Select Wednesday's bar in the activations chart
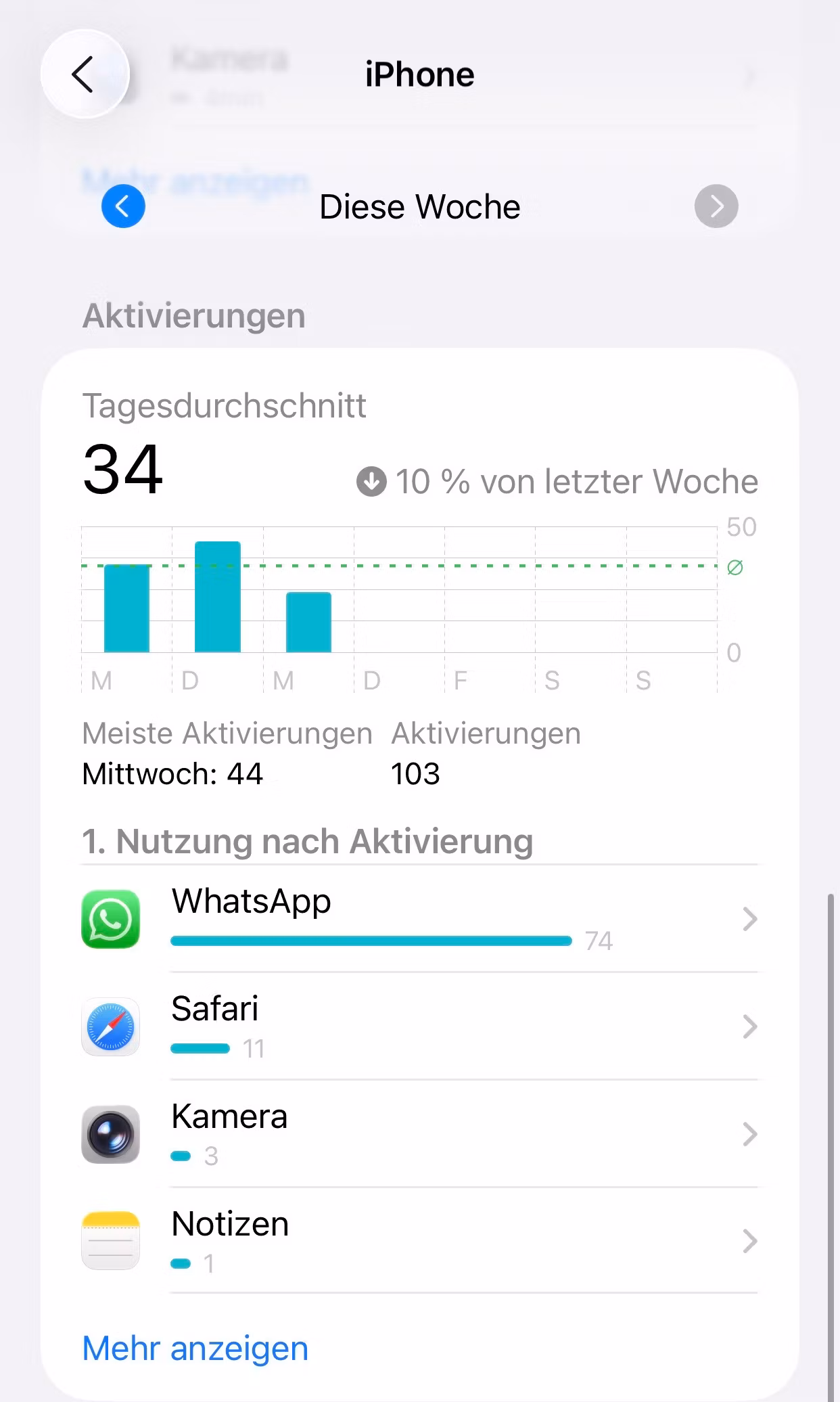This screenshot has width=840, height=1402. pyautogui.click(x=308, y=622)
